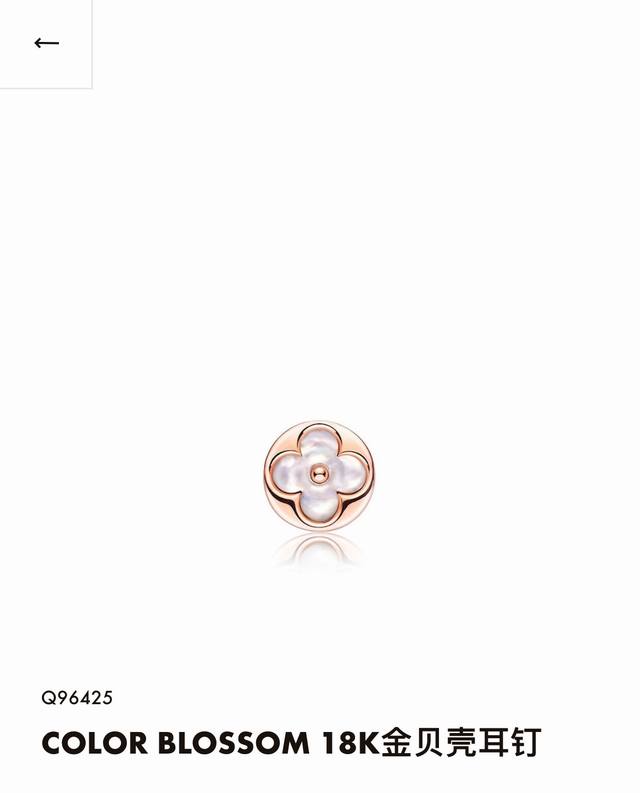The image size is (640, 793).
Task: Go back using the arrow button
Action: tap(46, 43)
